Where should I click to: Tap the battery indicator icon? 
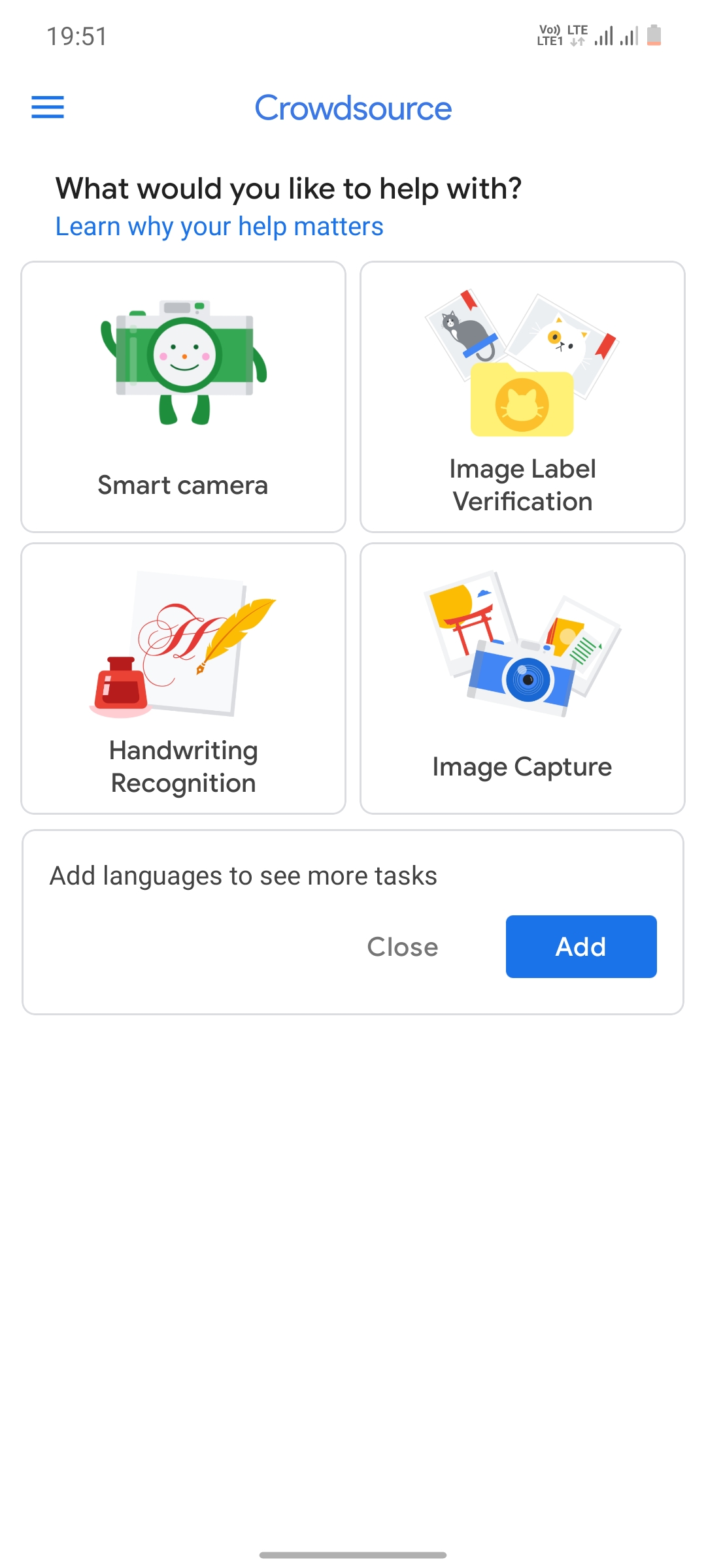(654, 36)
